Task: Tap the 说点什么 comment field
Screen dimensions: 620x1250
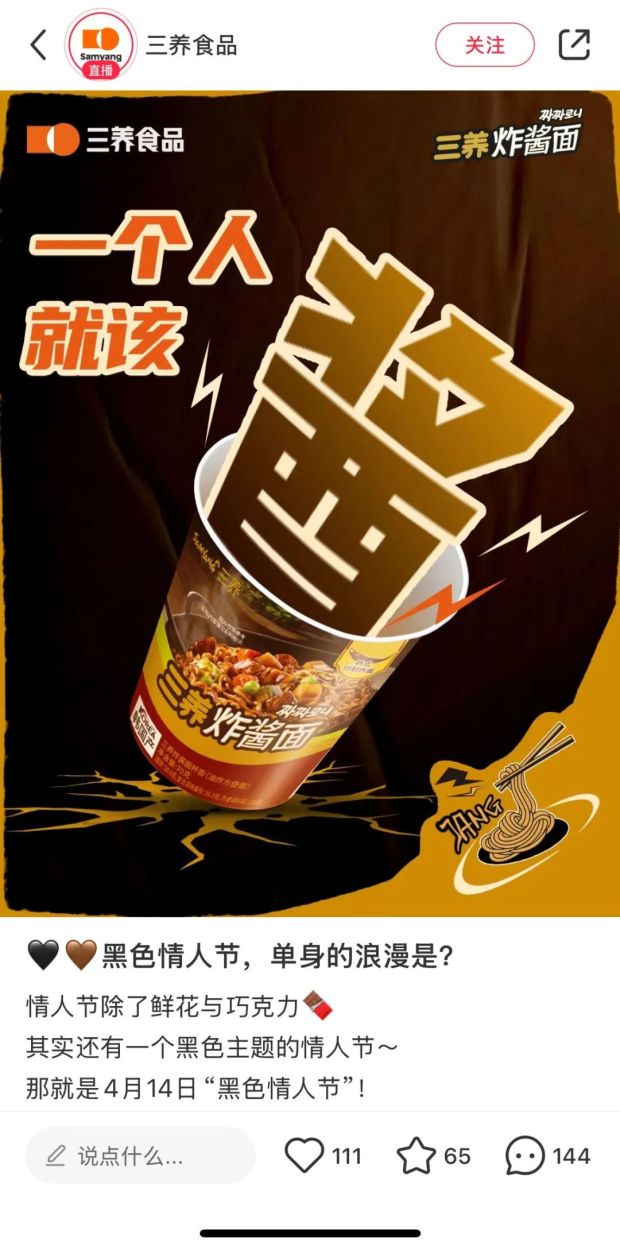Action: click(x=140, y=1156)
